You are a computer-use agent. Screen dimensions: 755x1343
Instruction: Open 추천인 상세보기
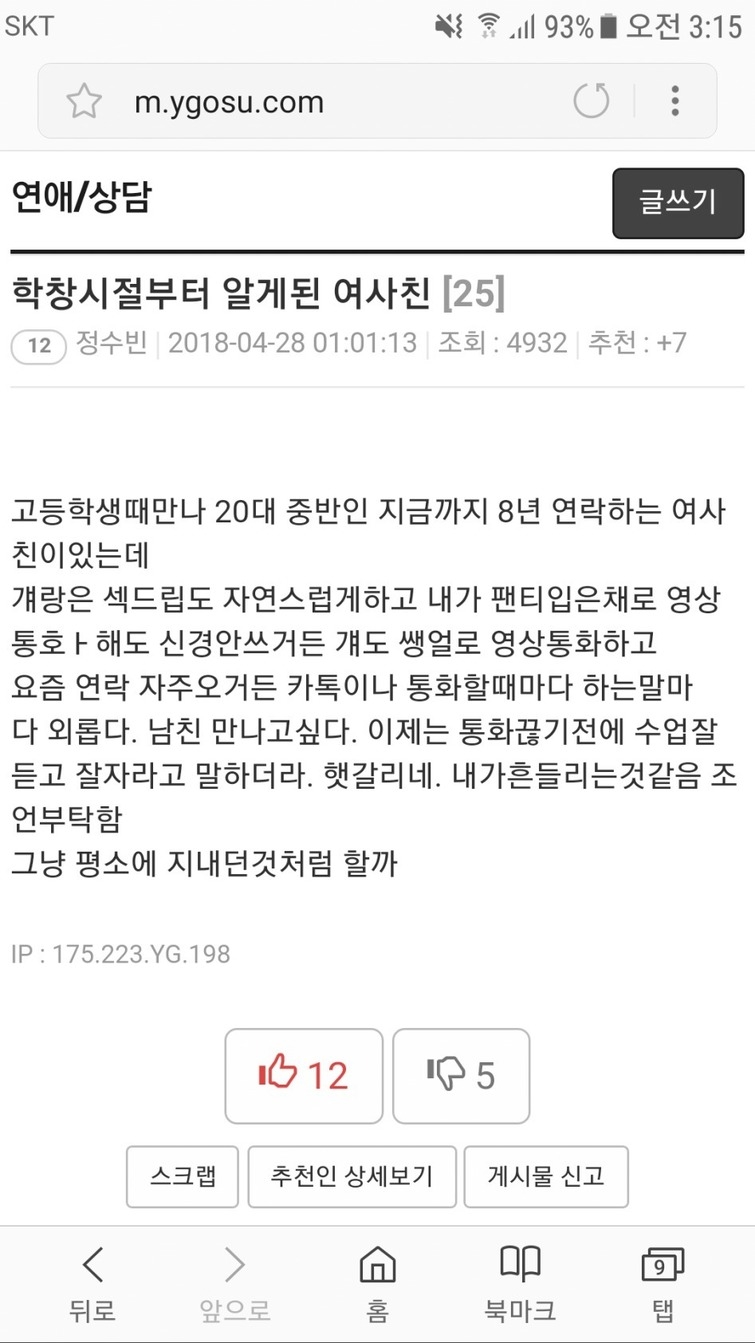[x=352, y=1176]
